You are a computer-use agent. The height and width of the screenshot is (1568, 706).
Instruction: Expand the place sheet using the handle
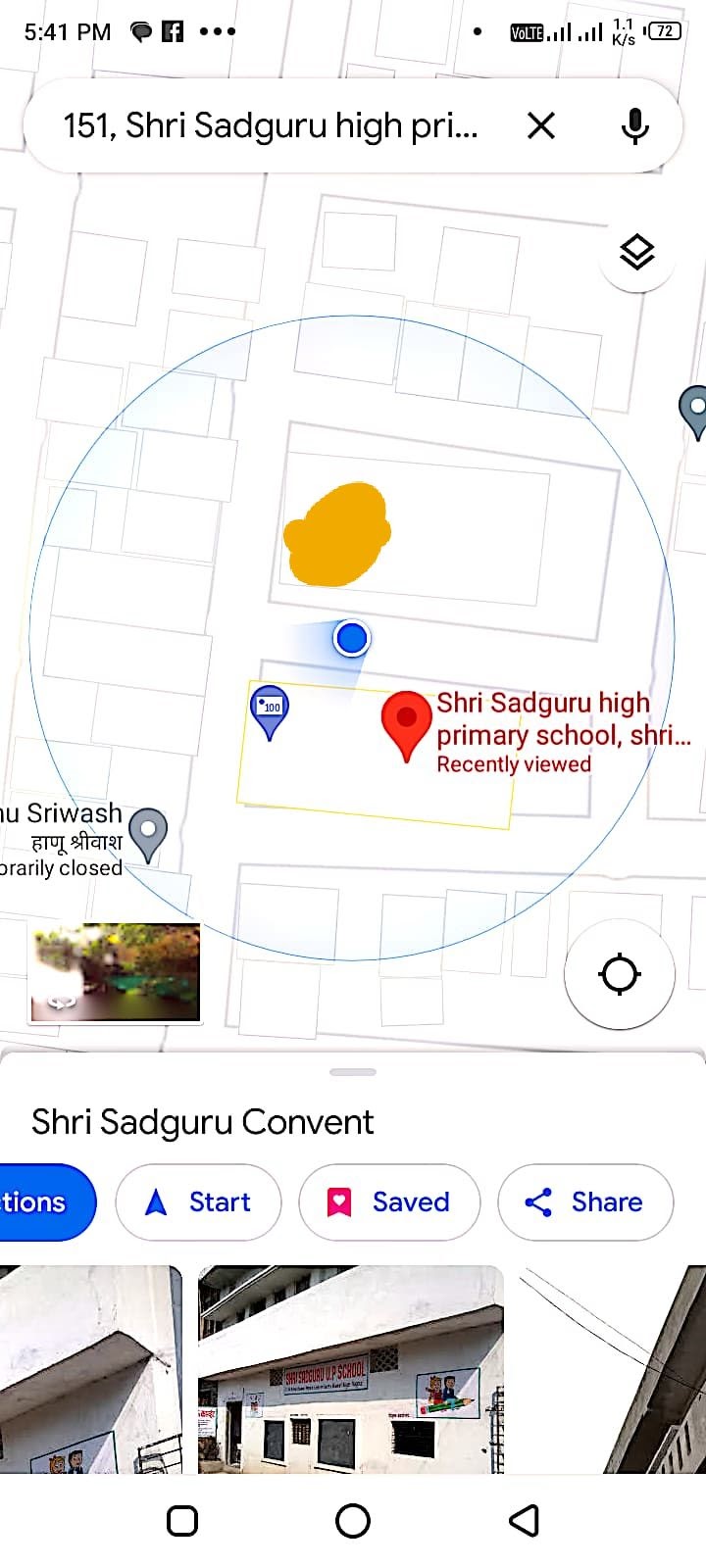(x=353, y=1072)
